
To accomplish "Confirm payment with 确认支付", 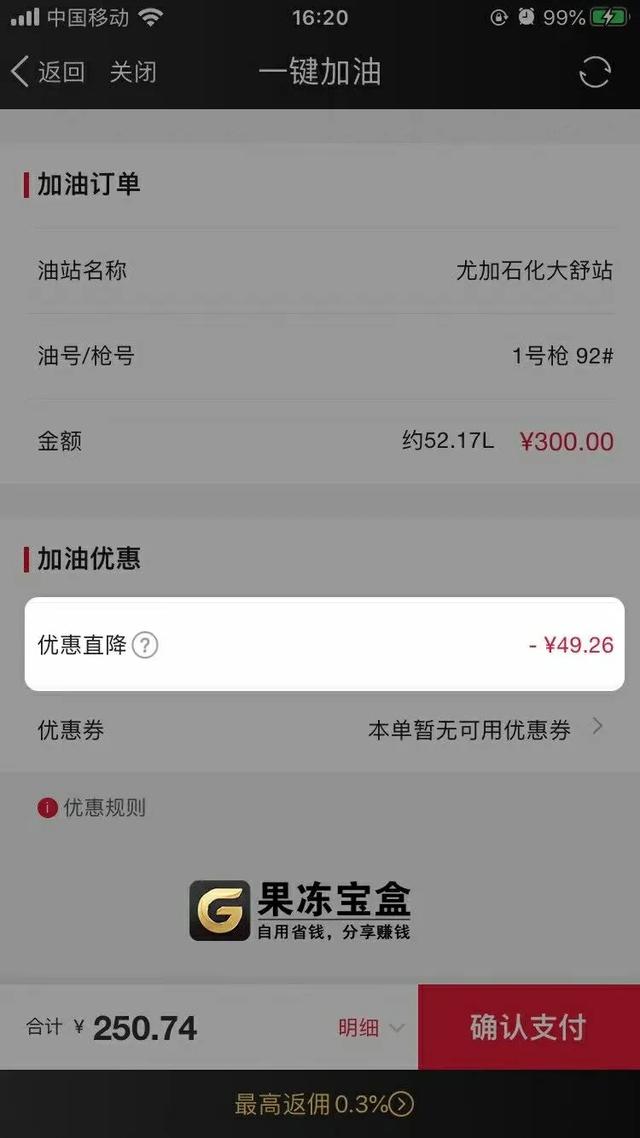I will [529, 1027].
